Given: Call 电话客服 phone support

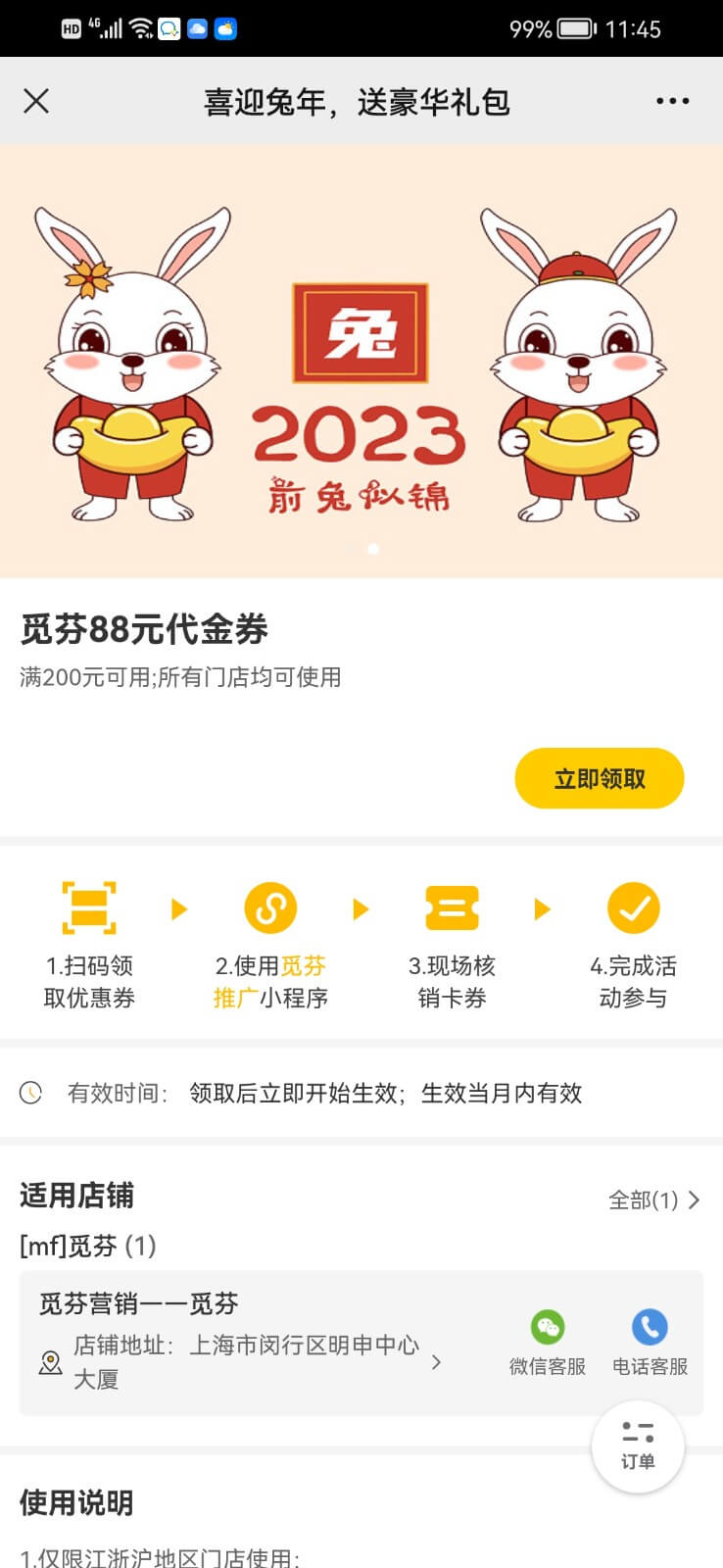Looking at the screenshot, I should click(x=650, y=1343).
